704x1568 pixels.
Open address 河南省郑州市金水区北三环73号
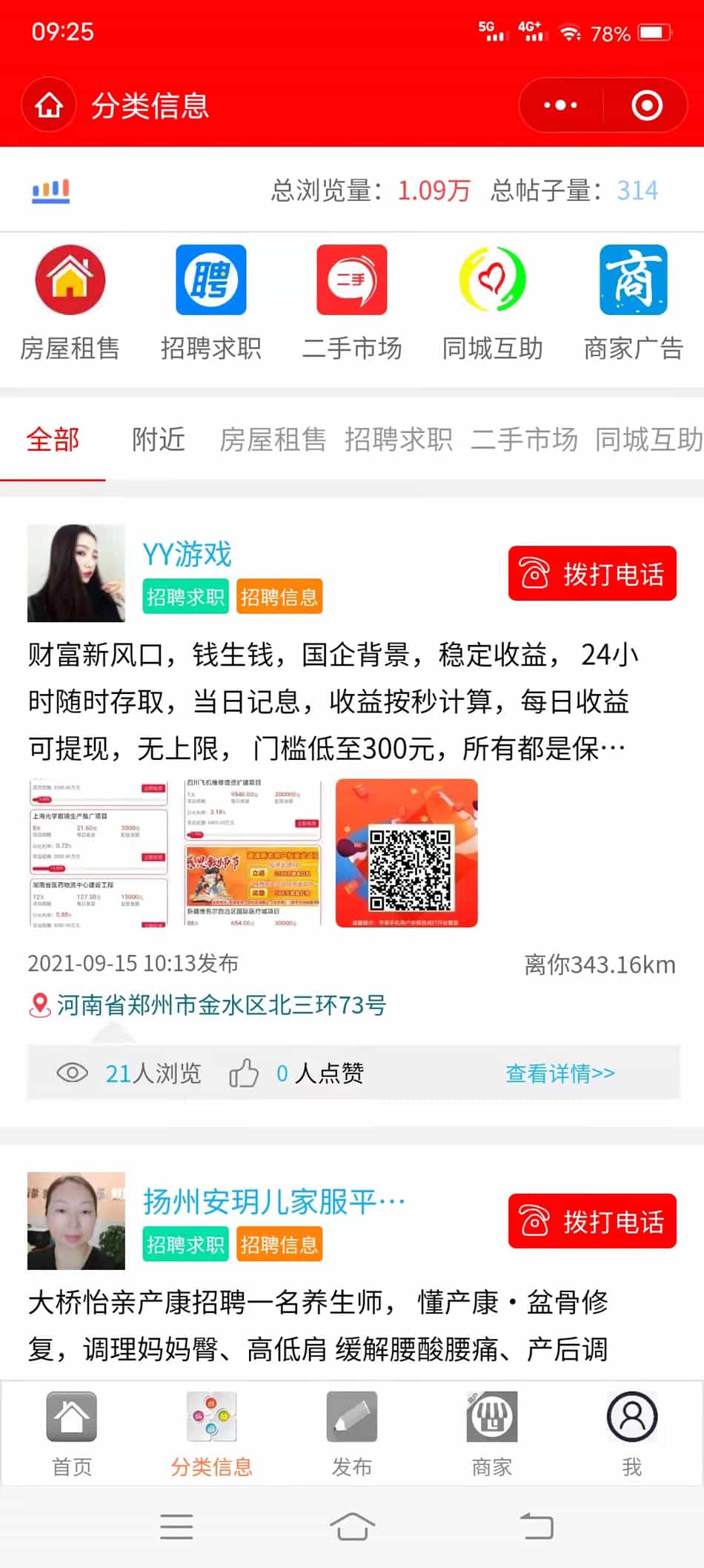tap(221, 1005)
